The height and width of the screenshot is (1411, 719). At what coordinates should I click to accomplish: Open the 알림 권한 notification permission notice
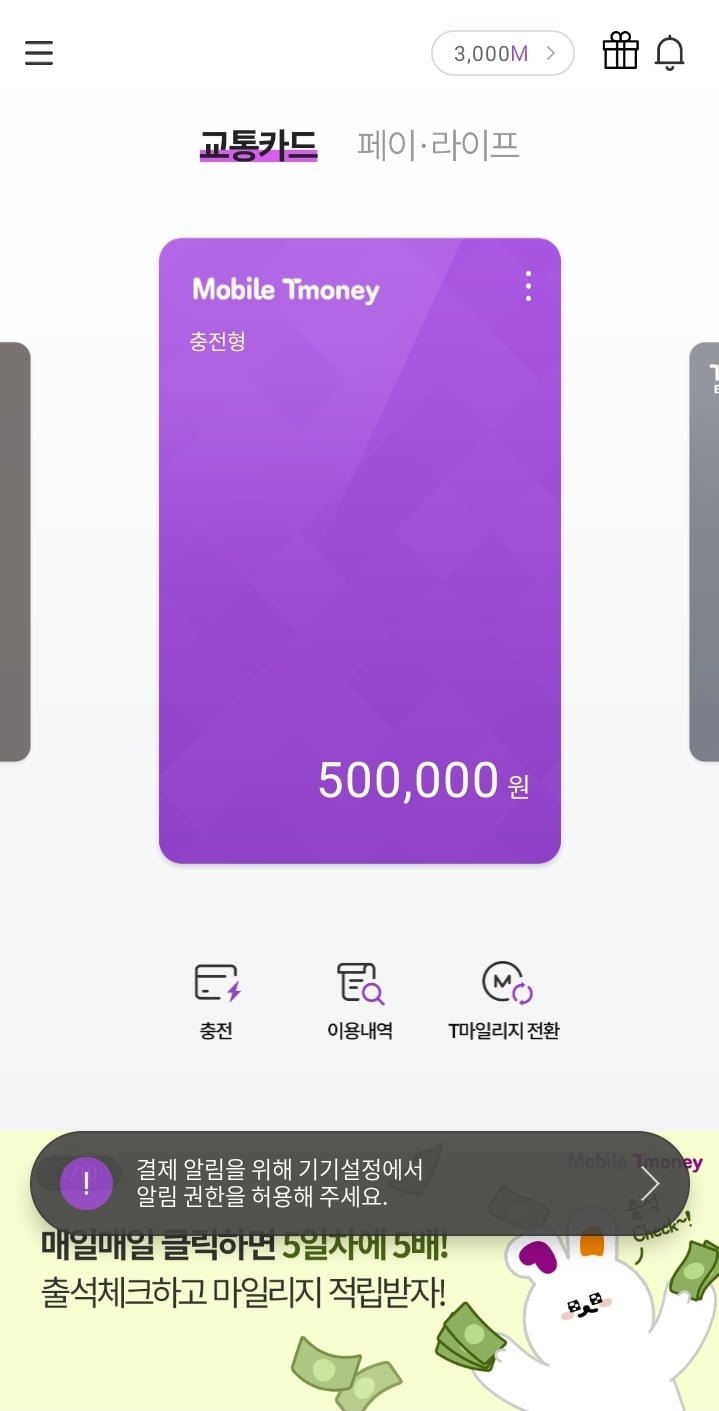click(x=360, y=1184)
